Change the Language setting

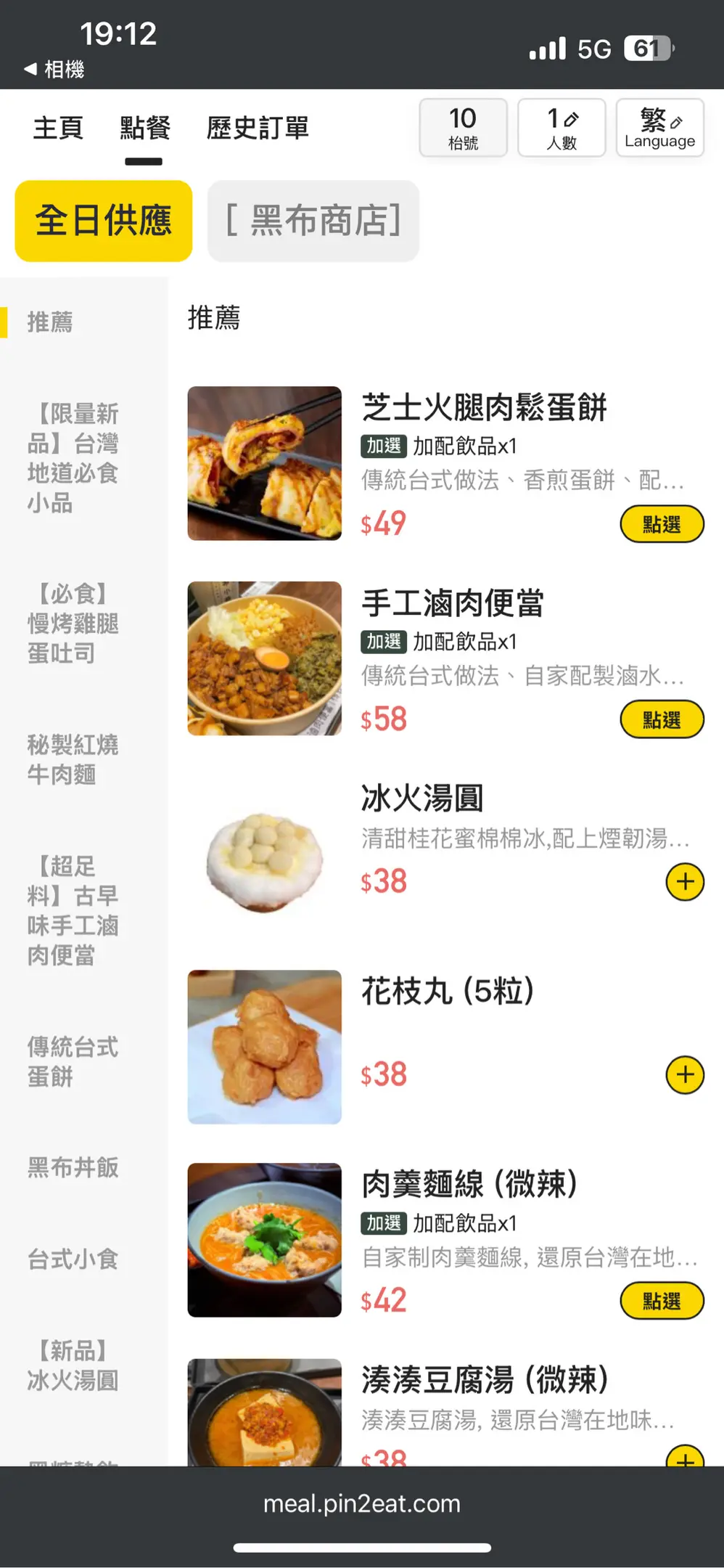659,128
